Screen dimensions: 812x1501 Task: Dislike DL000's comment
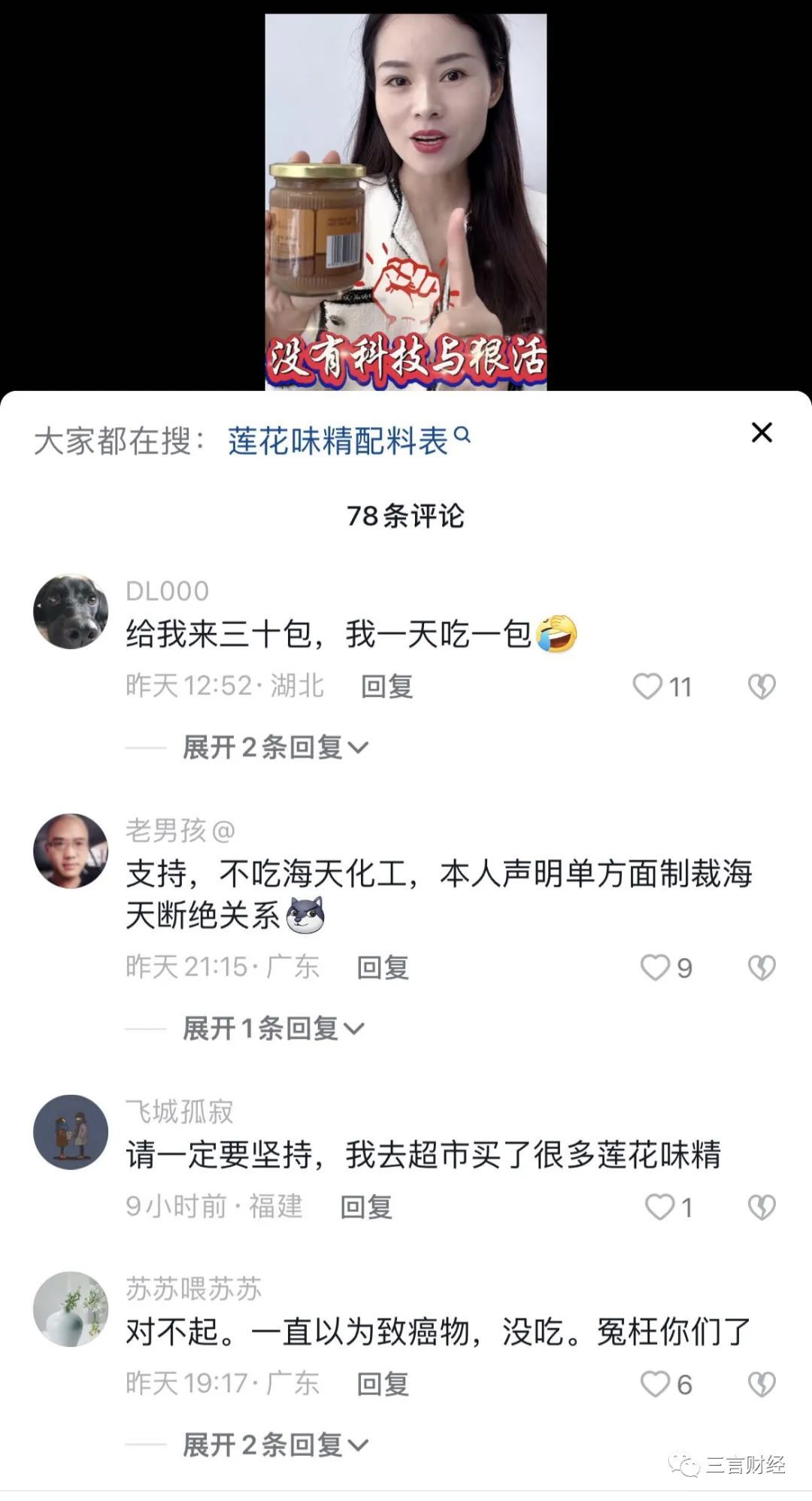pos(762,686)
